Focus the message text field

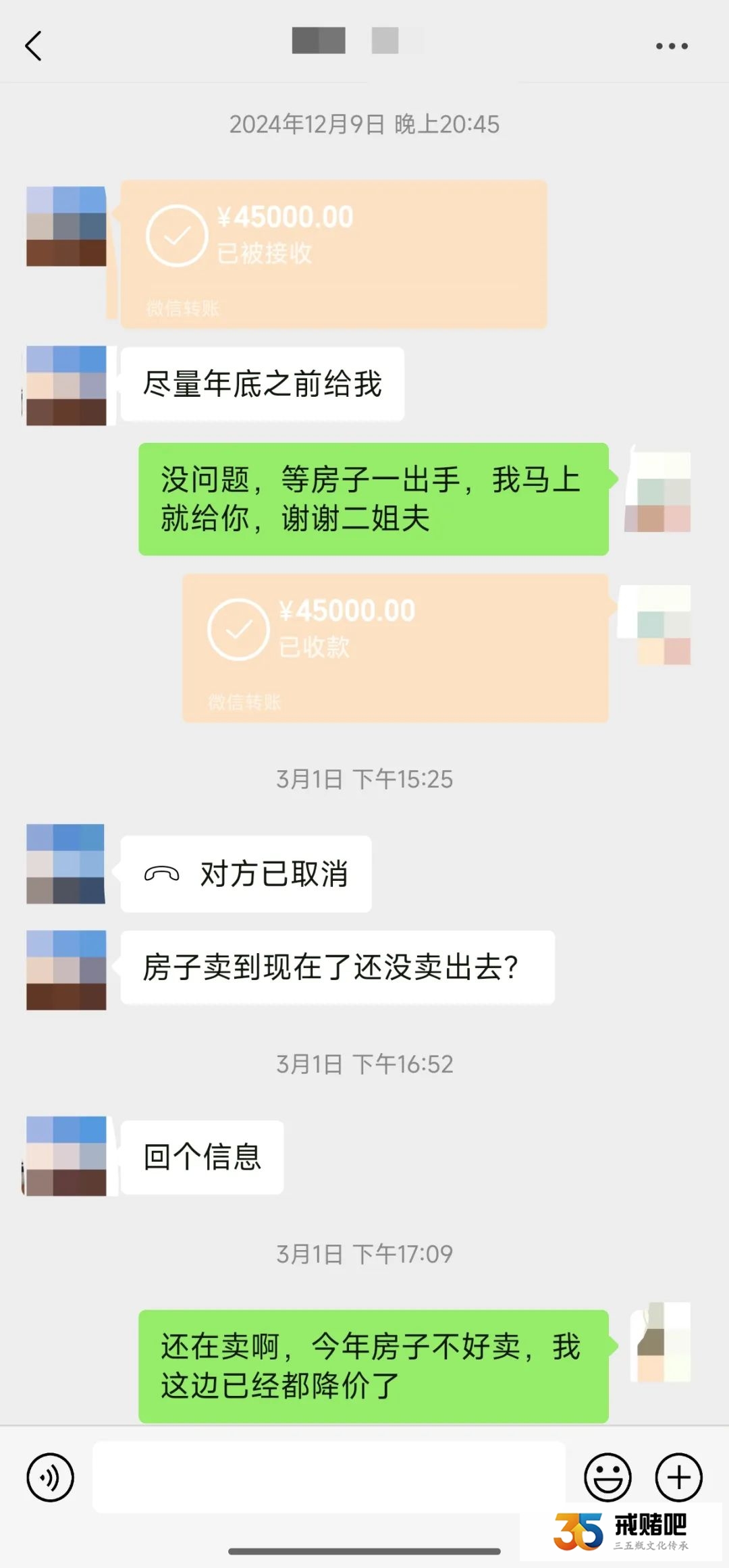coord(329,1478)
